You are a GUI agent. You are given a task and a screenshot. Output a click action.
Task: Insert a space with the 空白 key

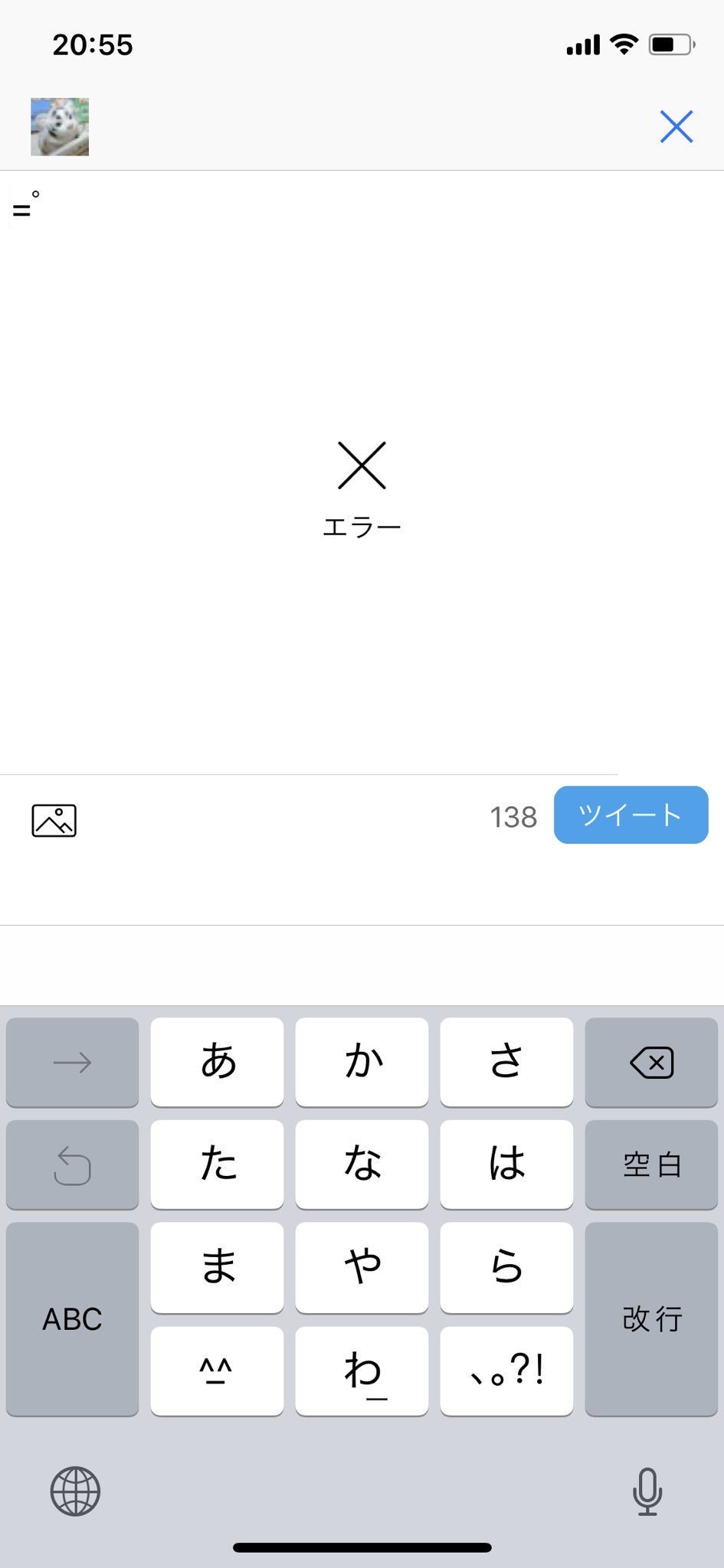[651, 1165]
